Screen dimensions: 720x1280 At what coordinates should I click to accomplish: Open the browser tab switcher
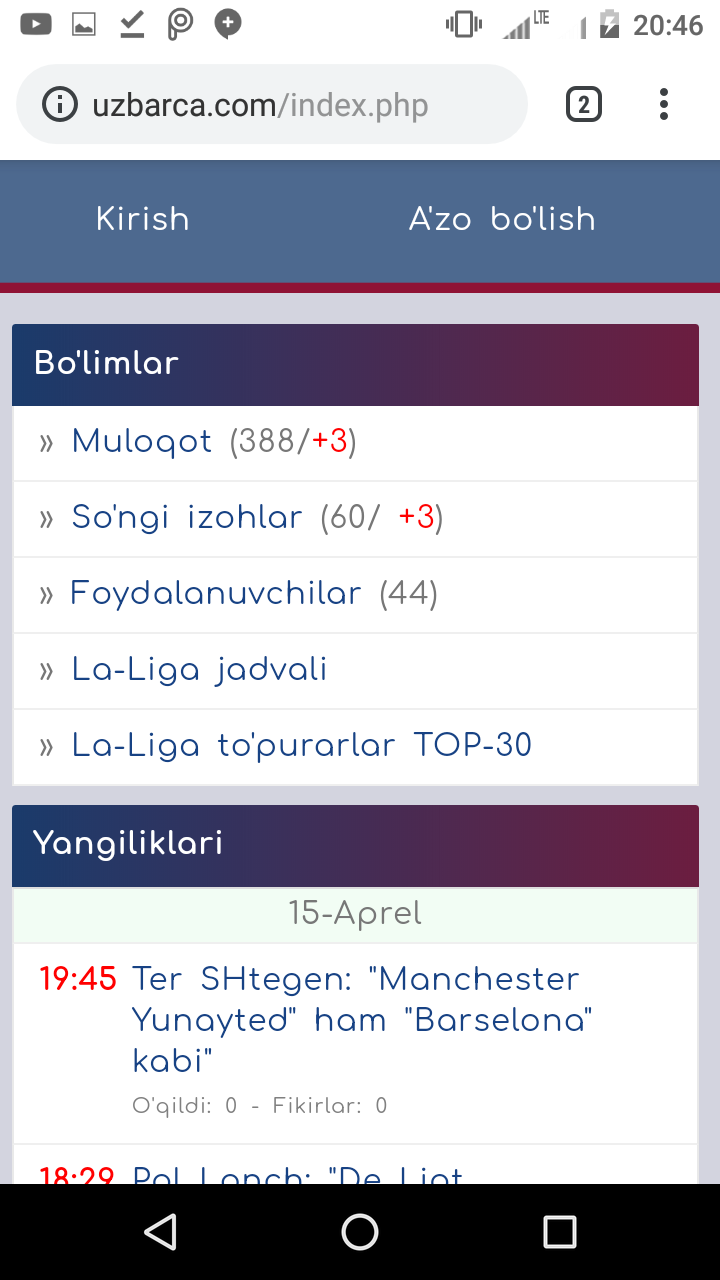point(584,104)
